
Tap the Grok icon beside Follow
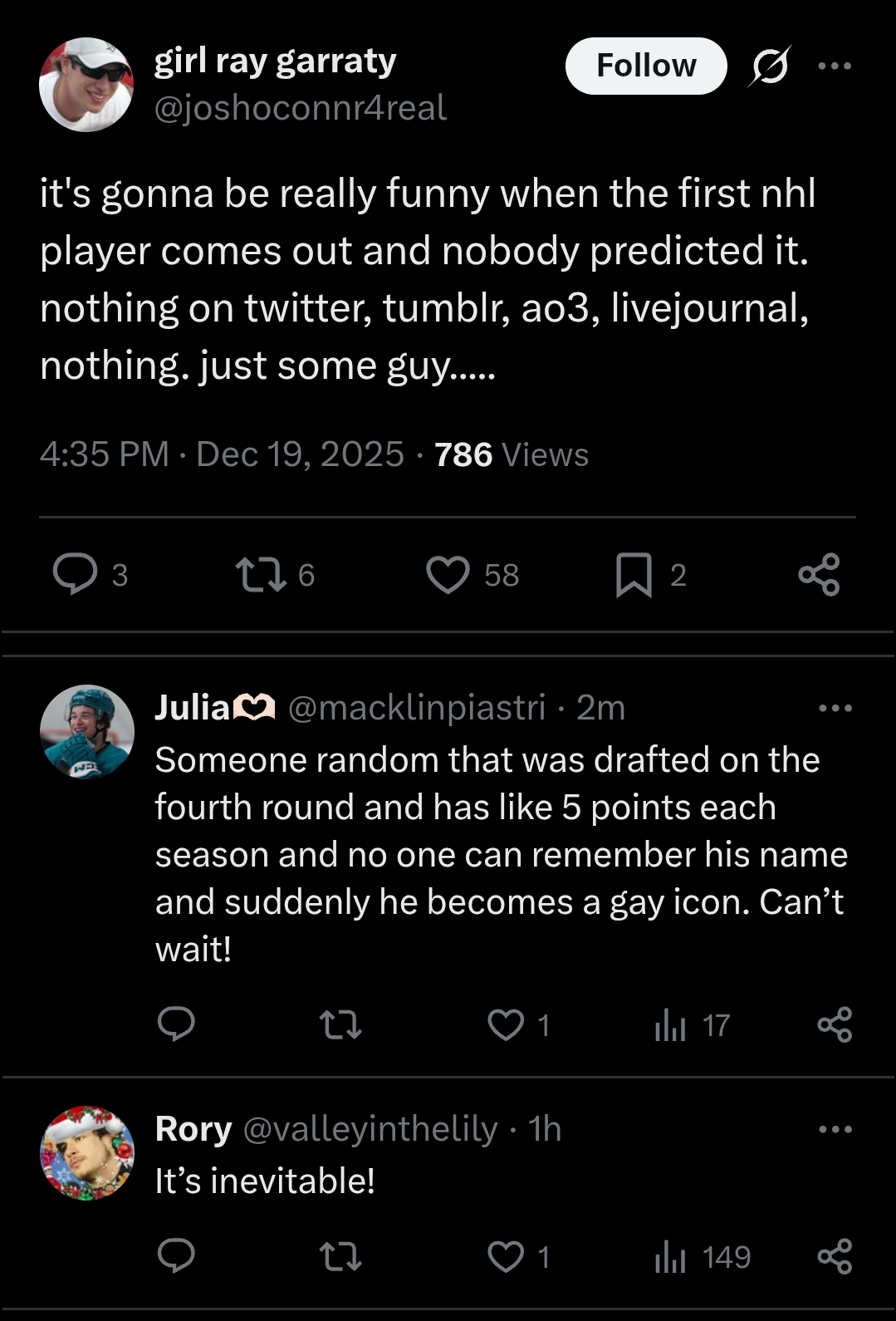point(770,66)
